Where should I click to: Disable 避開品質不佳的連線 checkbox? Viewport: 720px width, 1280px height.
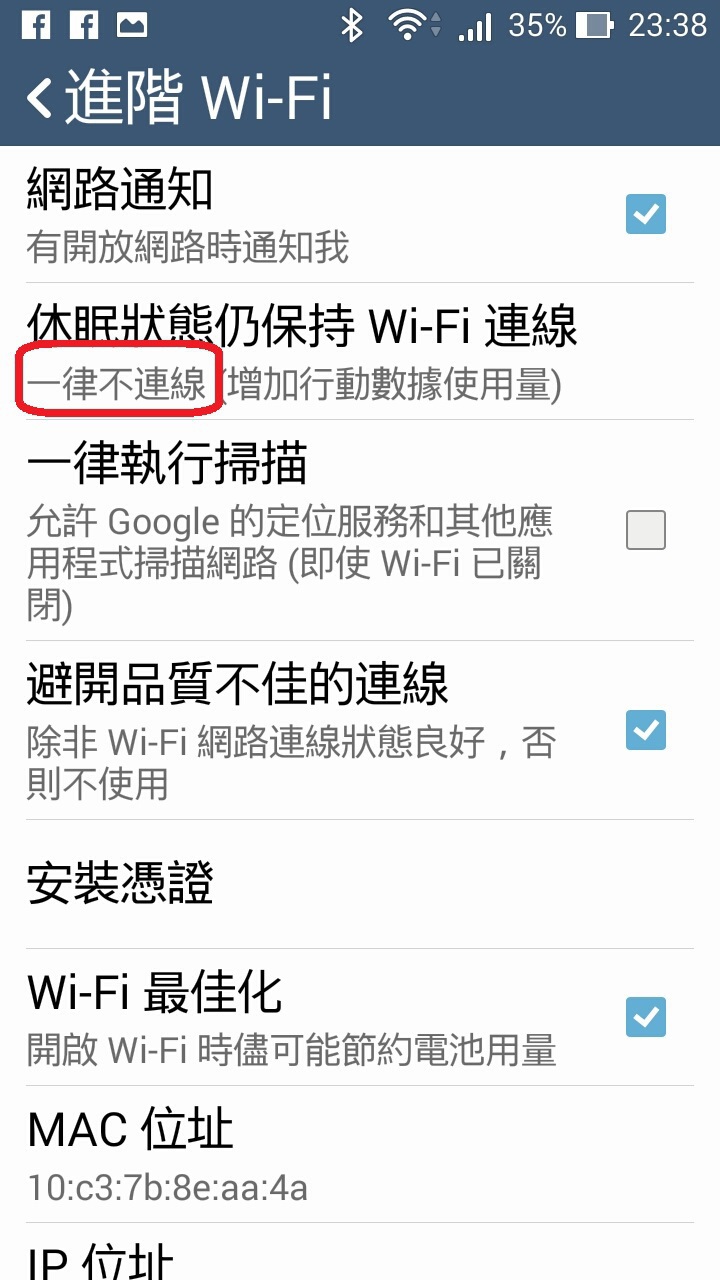(645, 730)
